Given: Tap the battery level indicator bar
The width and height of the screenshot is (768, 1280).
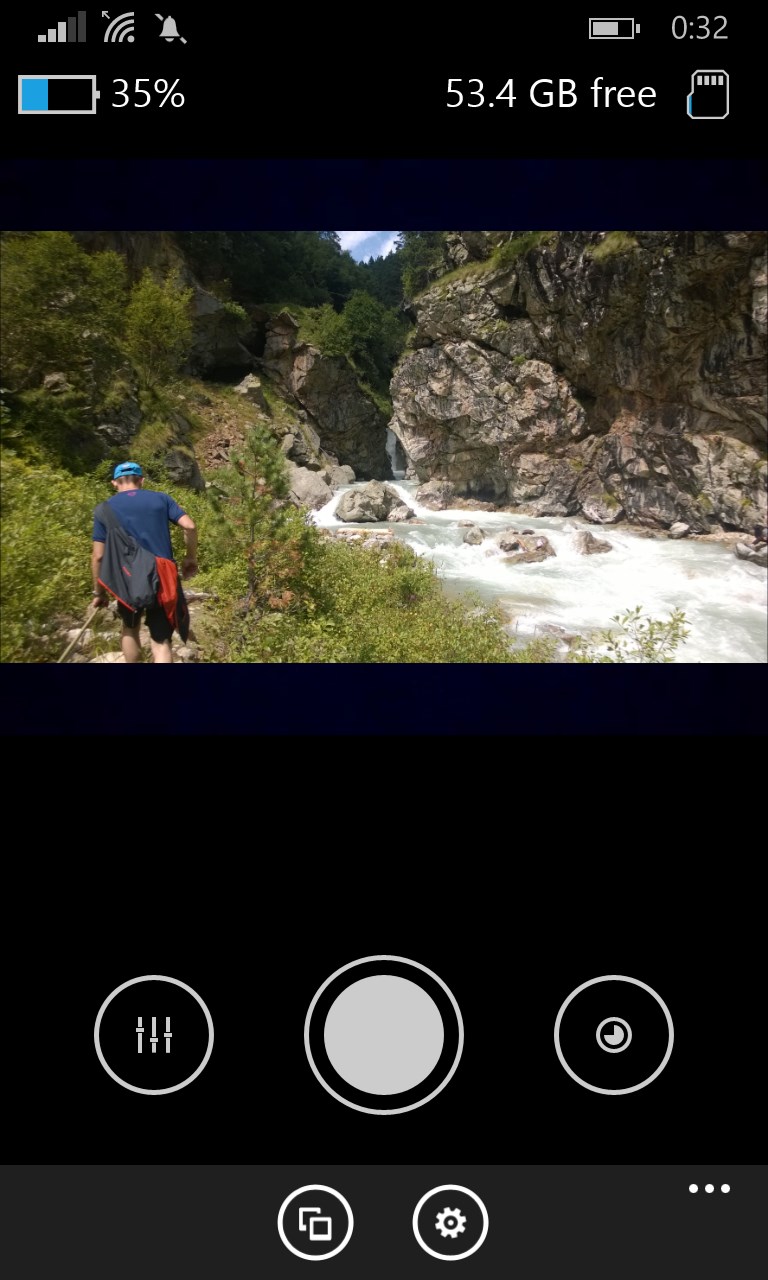Looking at the screenshot, I should click(x=55, y=93).
